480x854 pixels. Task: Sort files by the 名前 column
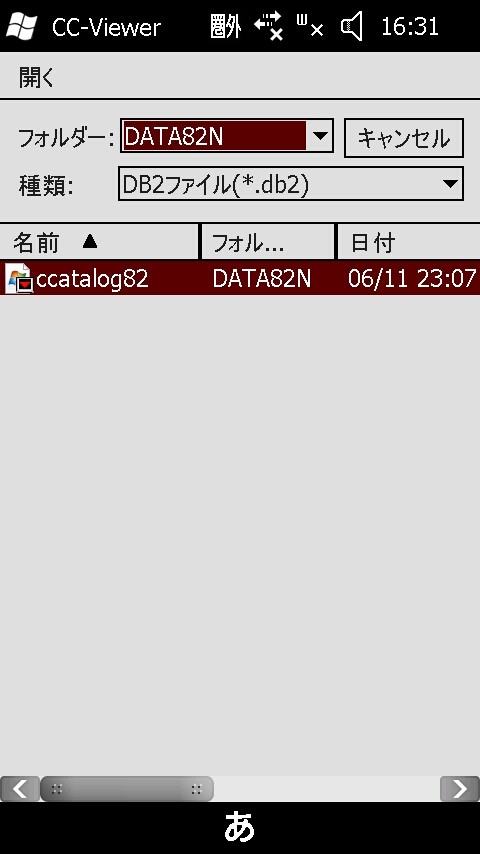[x=100, y=242]
